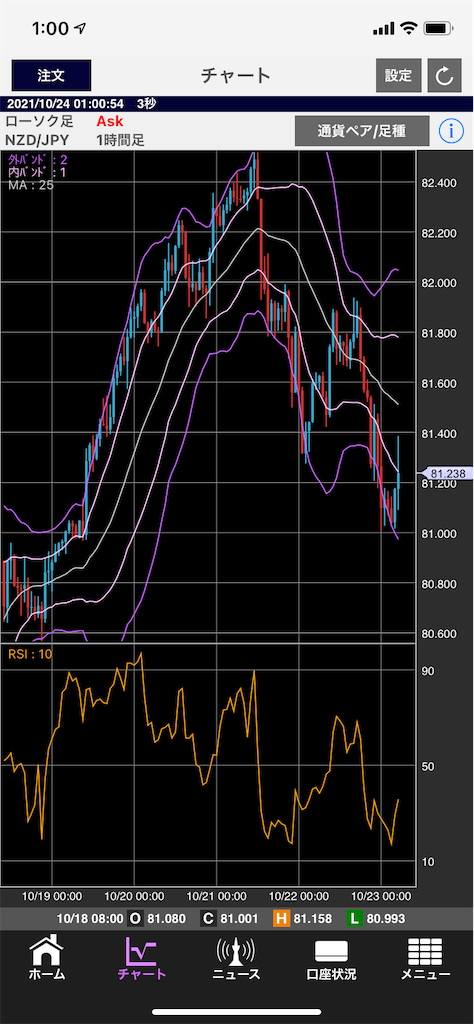Open the 設定 settings button
This screenshot has width=474, height=1024.
click(398, 75)
